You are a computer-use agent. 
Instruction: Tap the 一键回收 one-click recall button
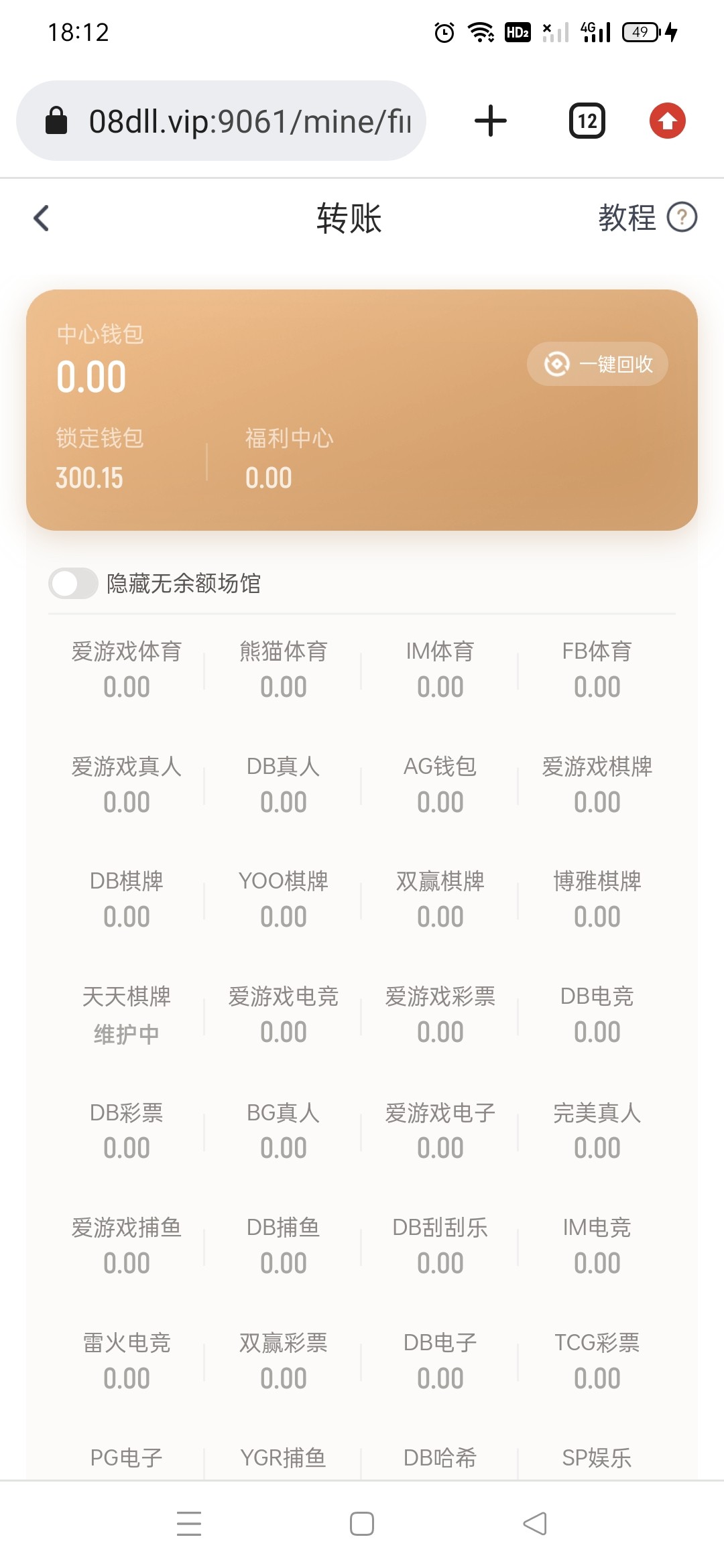(x=597, y=364)
